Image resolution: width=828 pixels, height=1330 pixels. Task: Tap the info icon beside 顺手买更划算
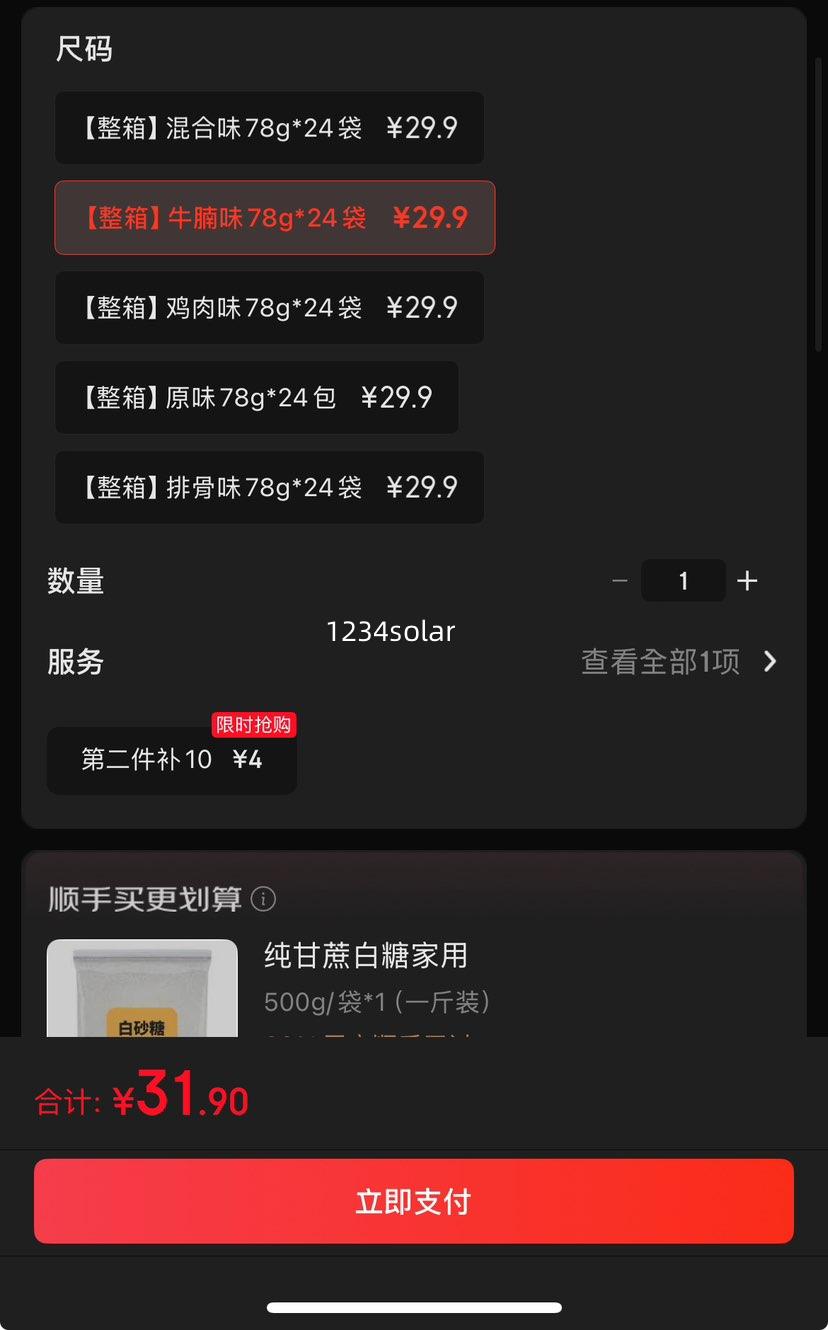(262, 899)
